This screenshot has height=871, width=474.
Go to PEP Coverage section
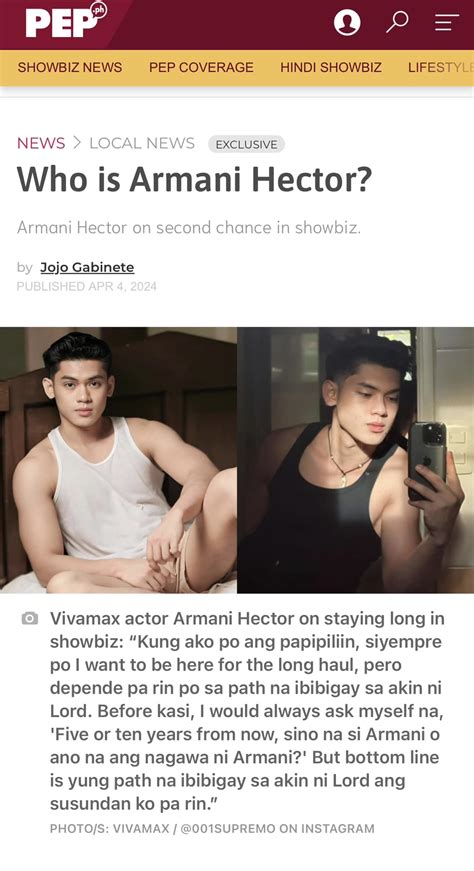201,67
